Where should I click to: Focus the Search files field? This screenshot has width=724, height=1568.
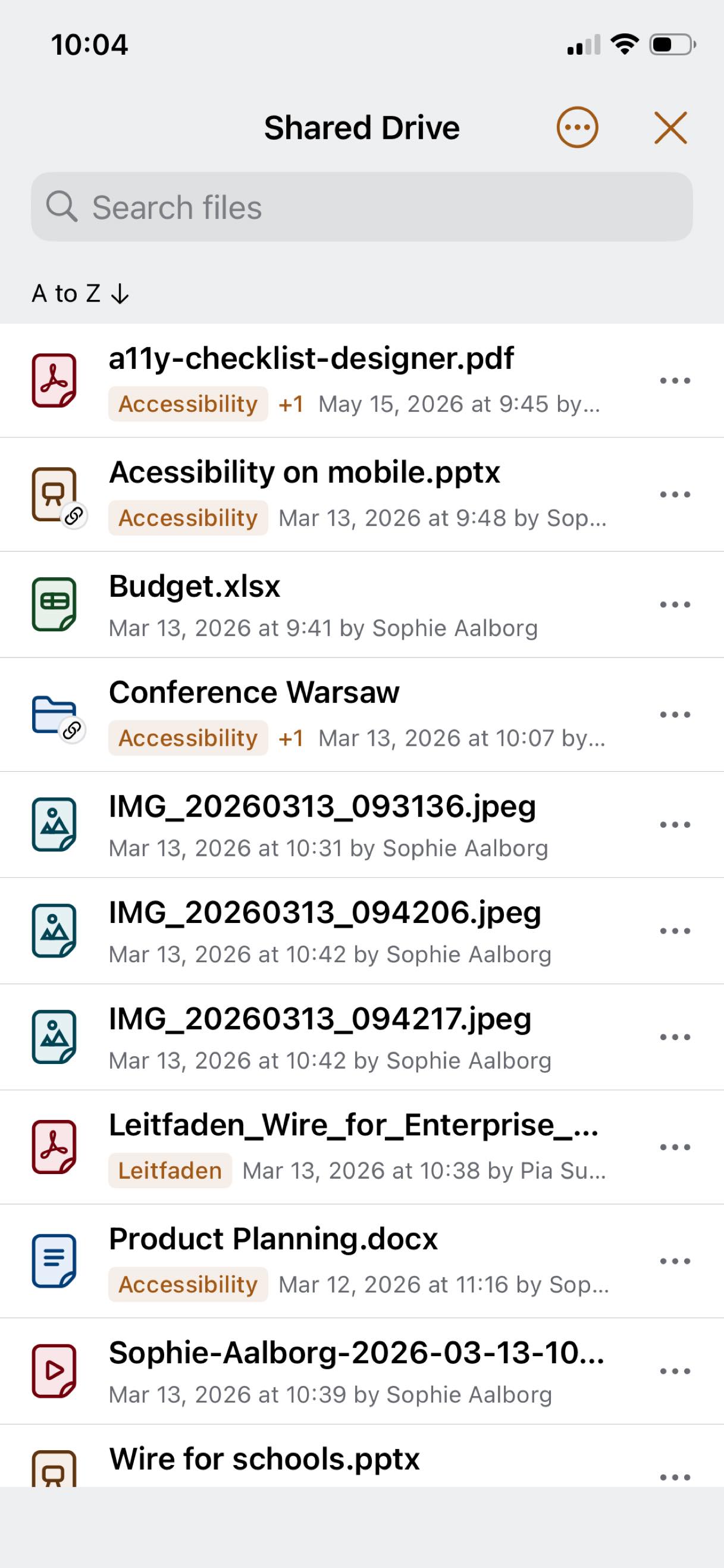[x=362, y=207]
